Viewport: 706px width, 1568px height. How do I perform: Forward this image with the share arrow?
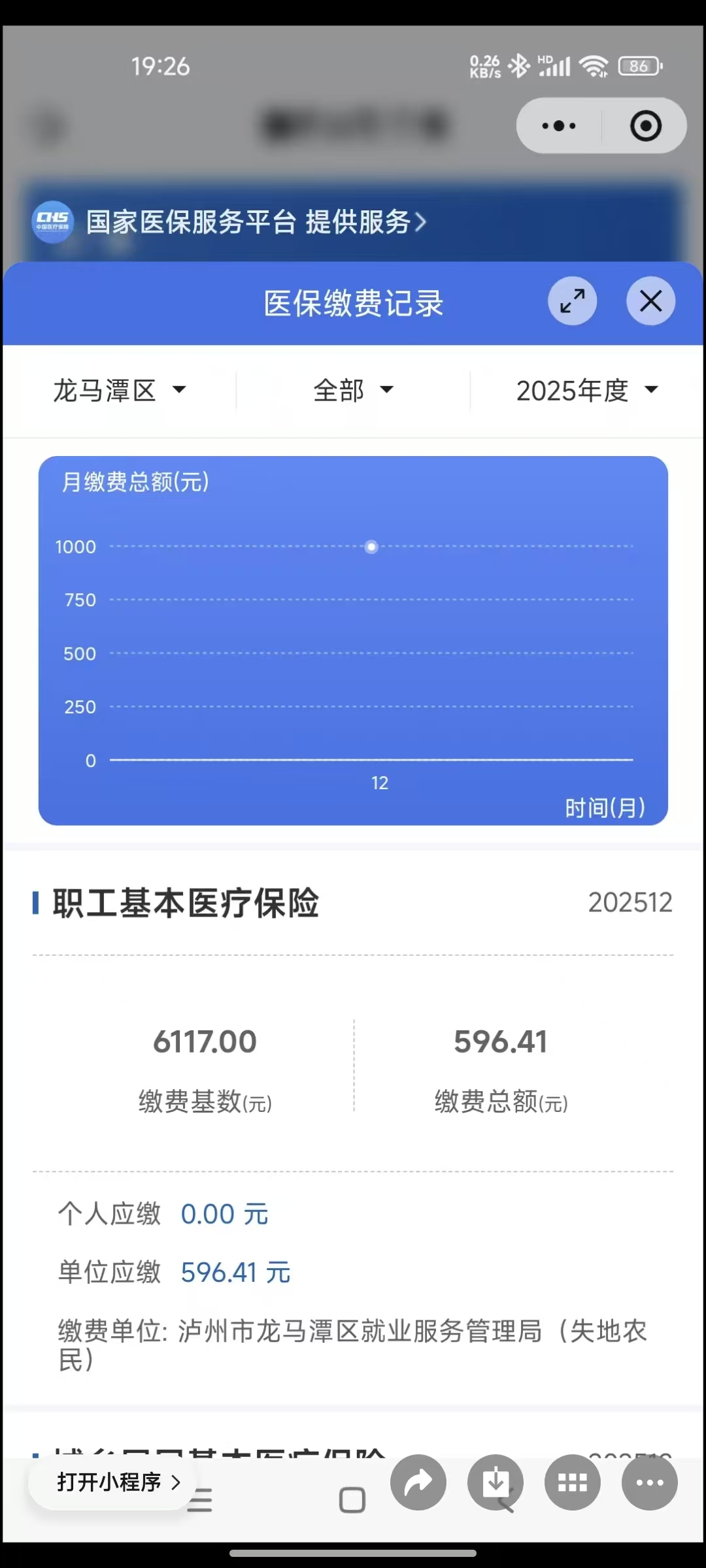coord(418,1482)
